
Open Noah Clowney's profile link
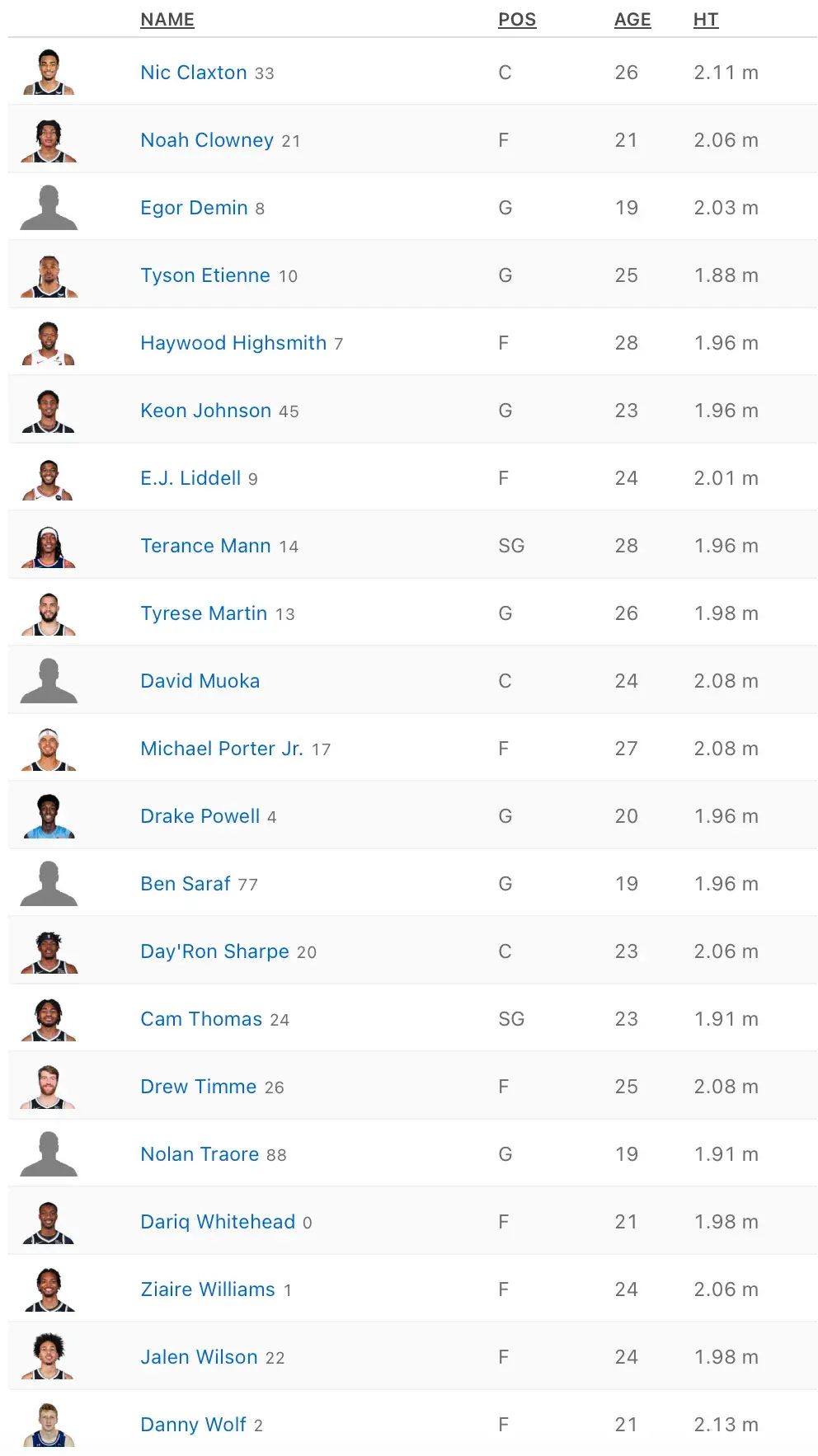206,140
